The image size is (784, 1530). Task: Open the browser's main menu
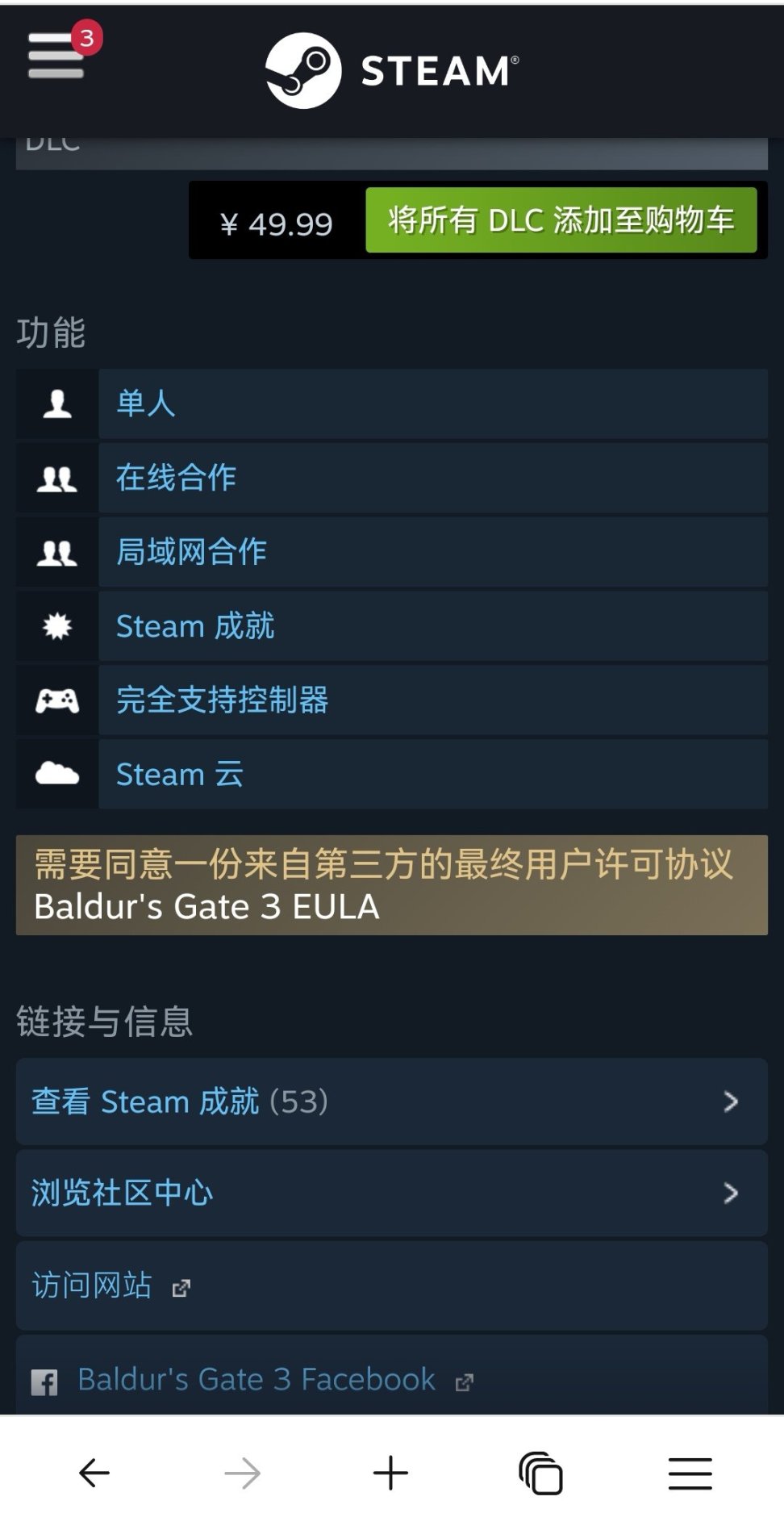[x=690, y=1473]
